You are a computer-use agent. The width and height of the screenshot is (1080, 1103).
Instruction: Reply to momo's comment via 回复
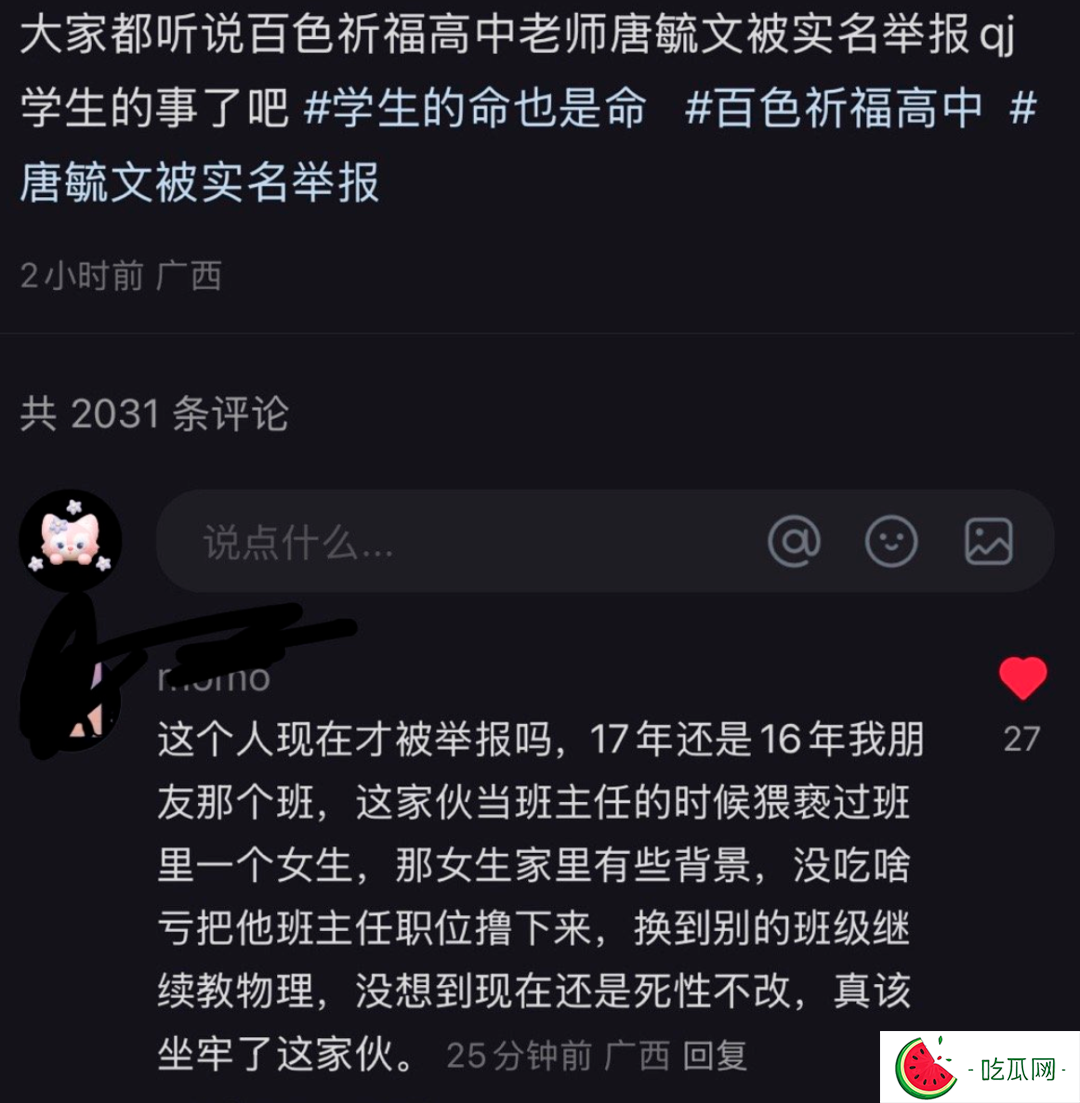[715, 1055]
